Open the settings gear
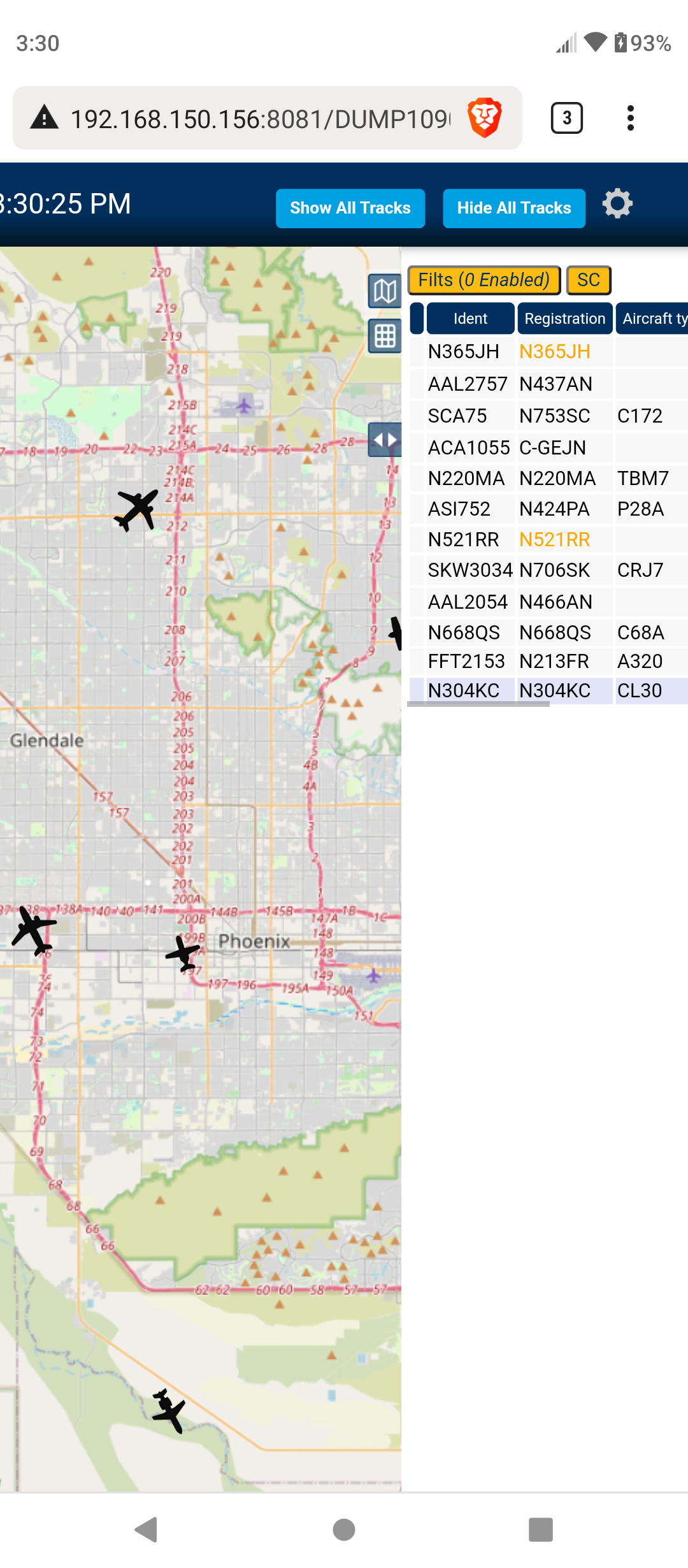 point(617,204)
